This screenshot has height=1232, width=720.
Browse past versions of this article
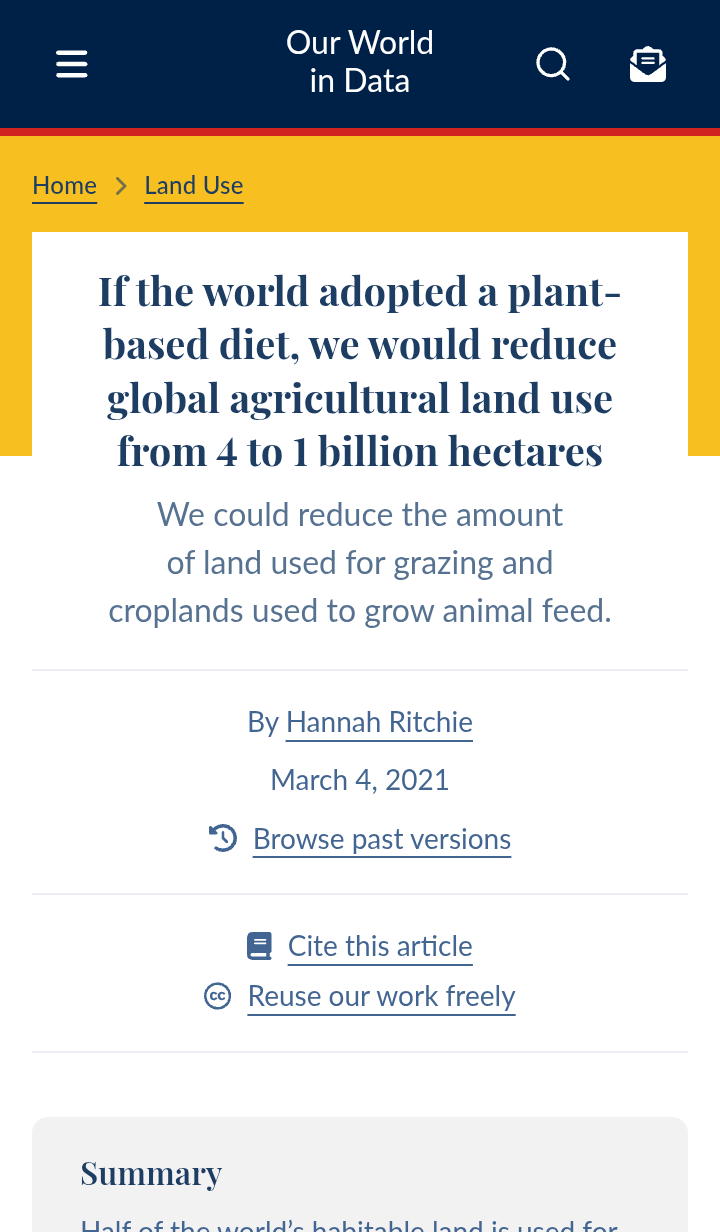tap(381, 839)
